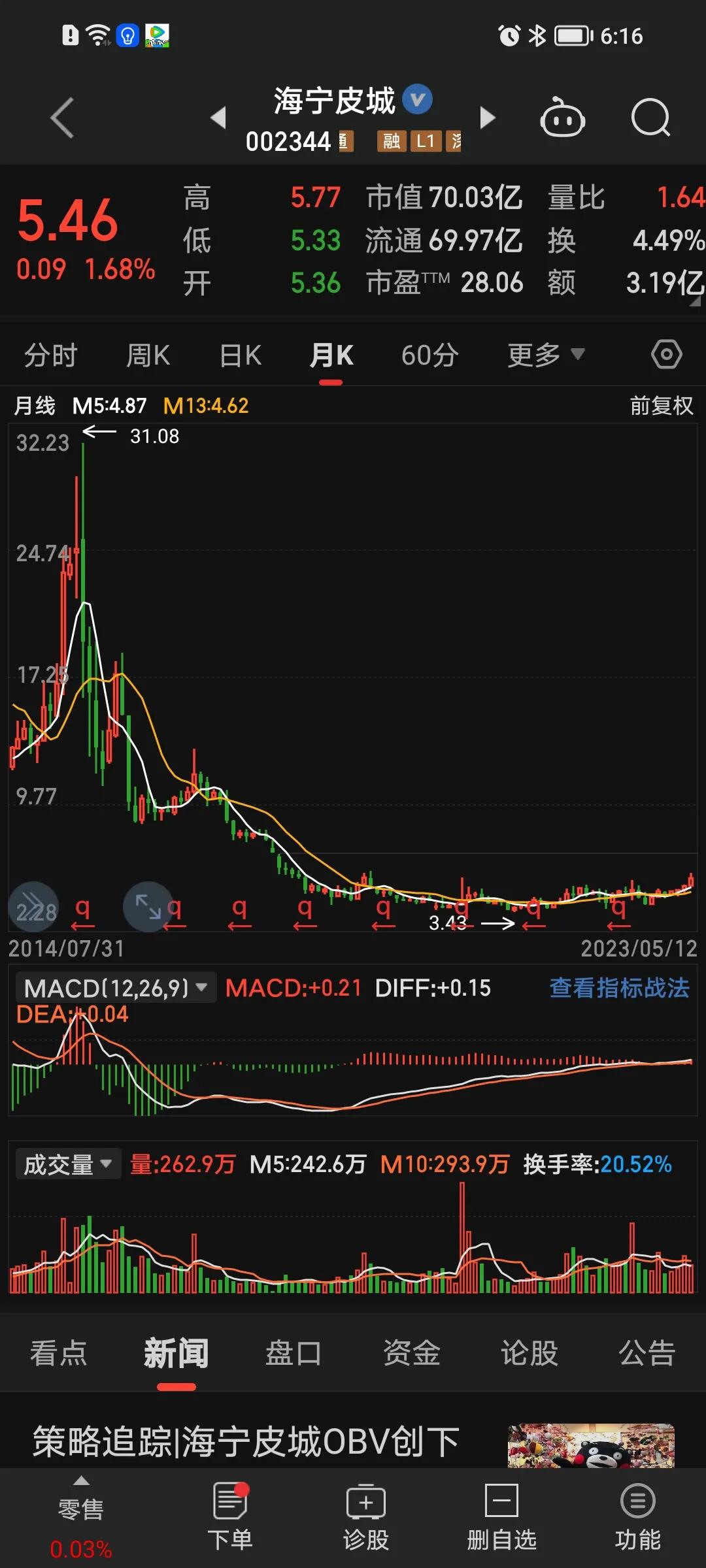This screenshot has width=706, height=1568.
Task: Switch to the previous stock with left triangle
Action: [218, 118]
